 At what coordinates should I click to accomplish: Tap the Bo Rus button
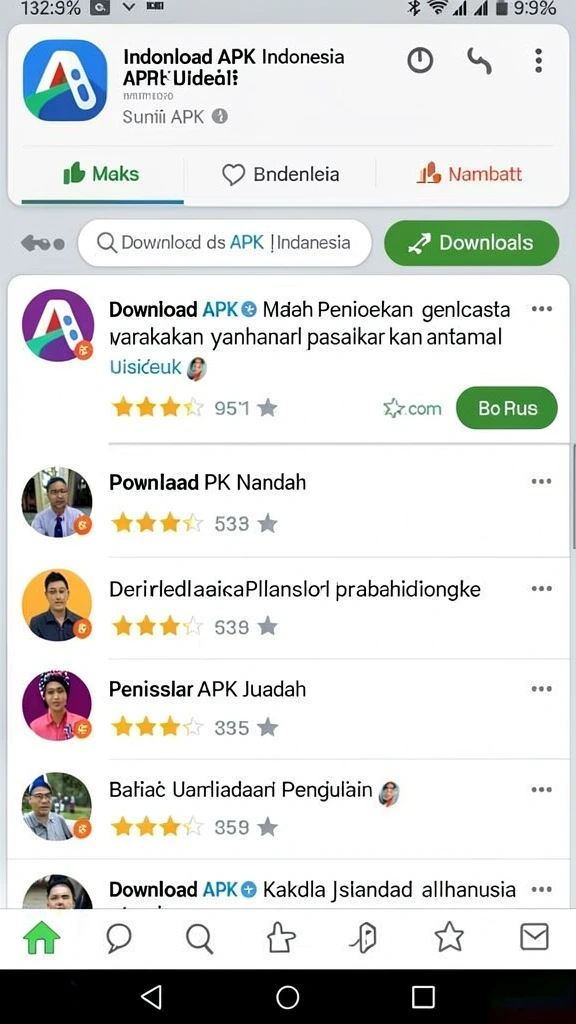[507, 408]
